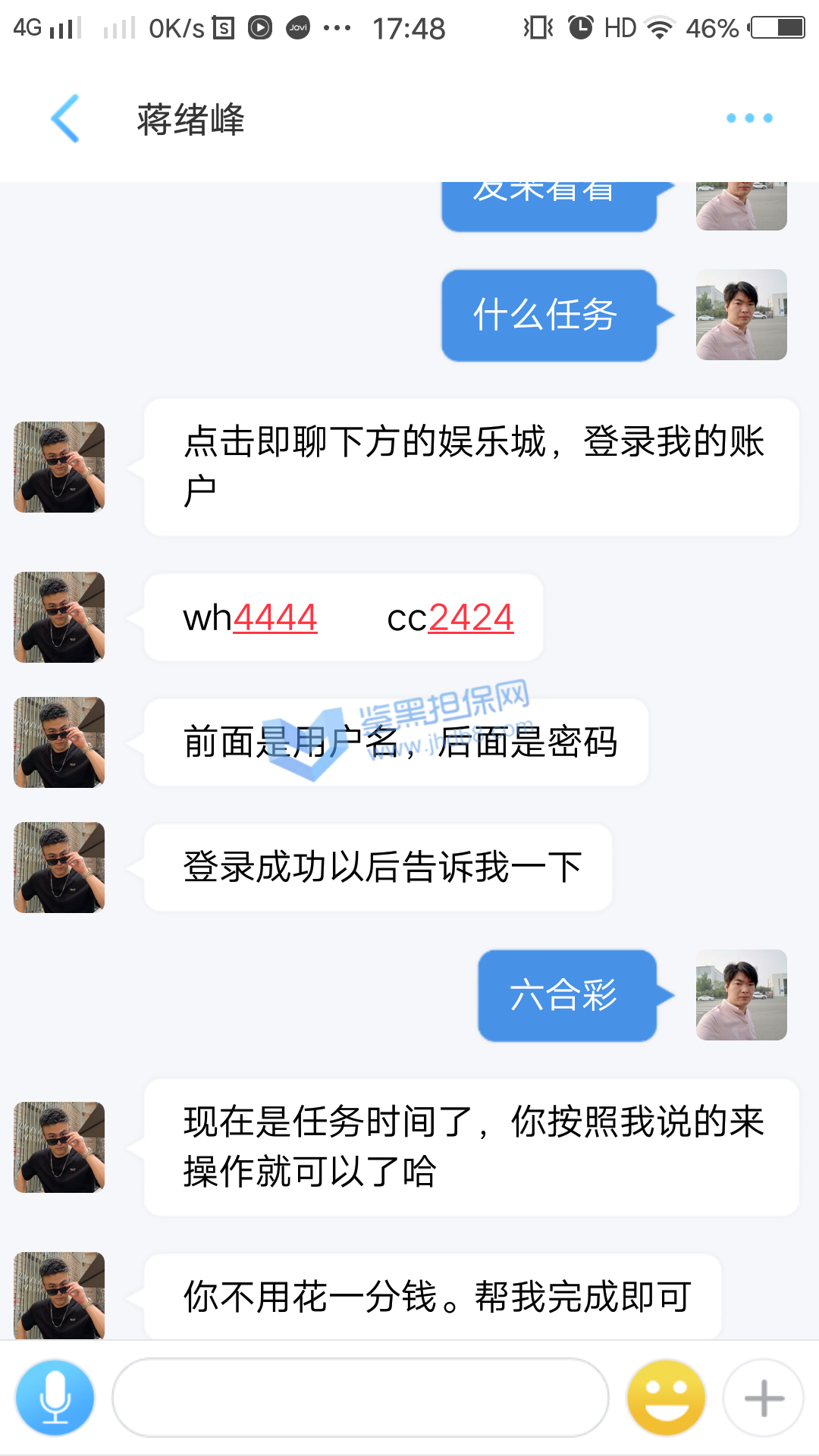Focus the message text input field
819x1456 pixels.
(360, 1398)
